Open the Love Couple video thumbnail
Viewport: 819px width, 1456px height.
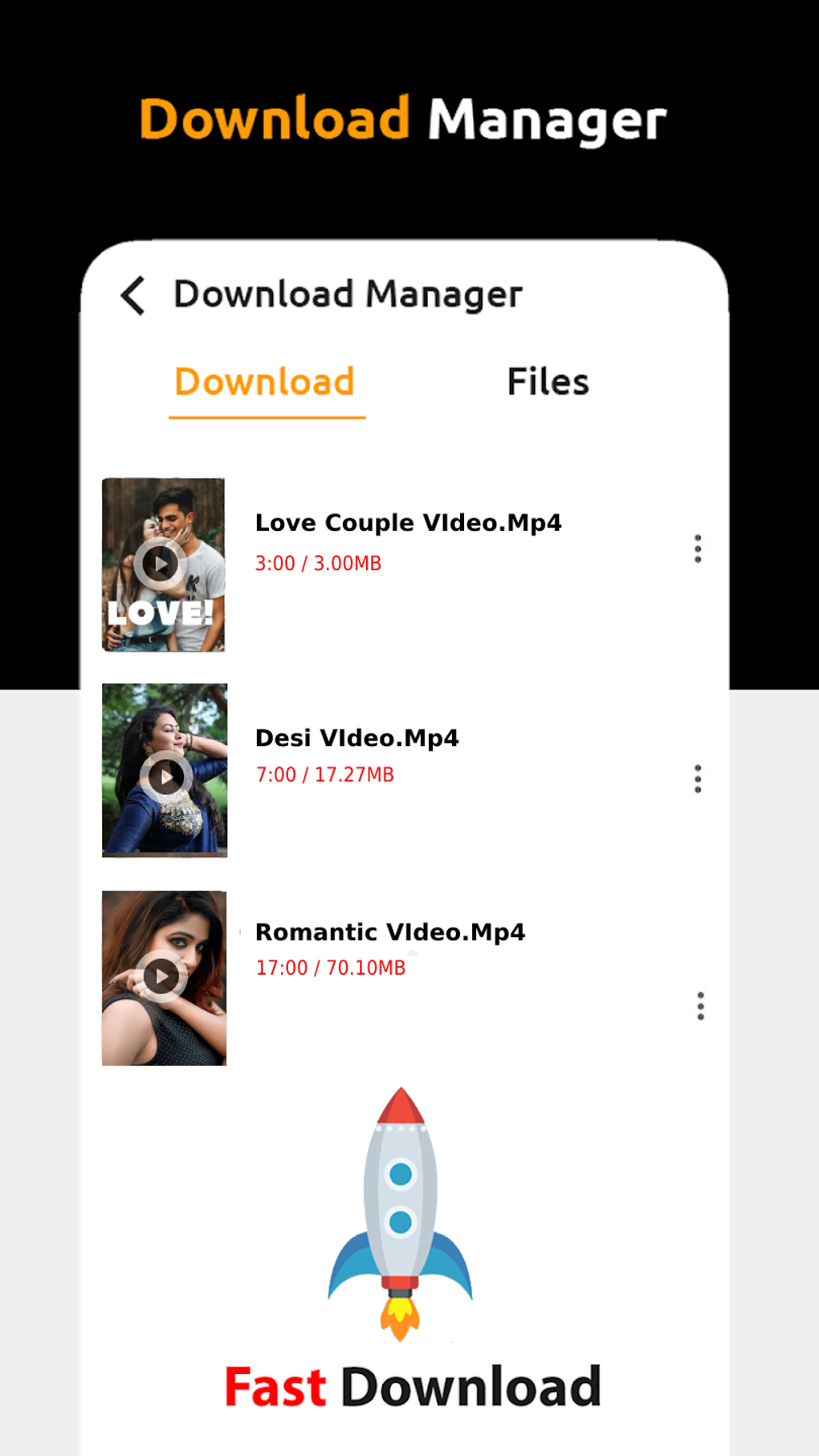(x=163, y=564)
